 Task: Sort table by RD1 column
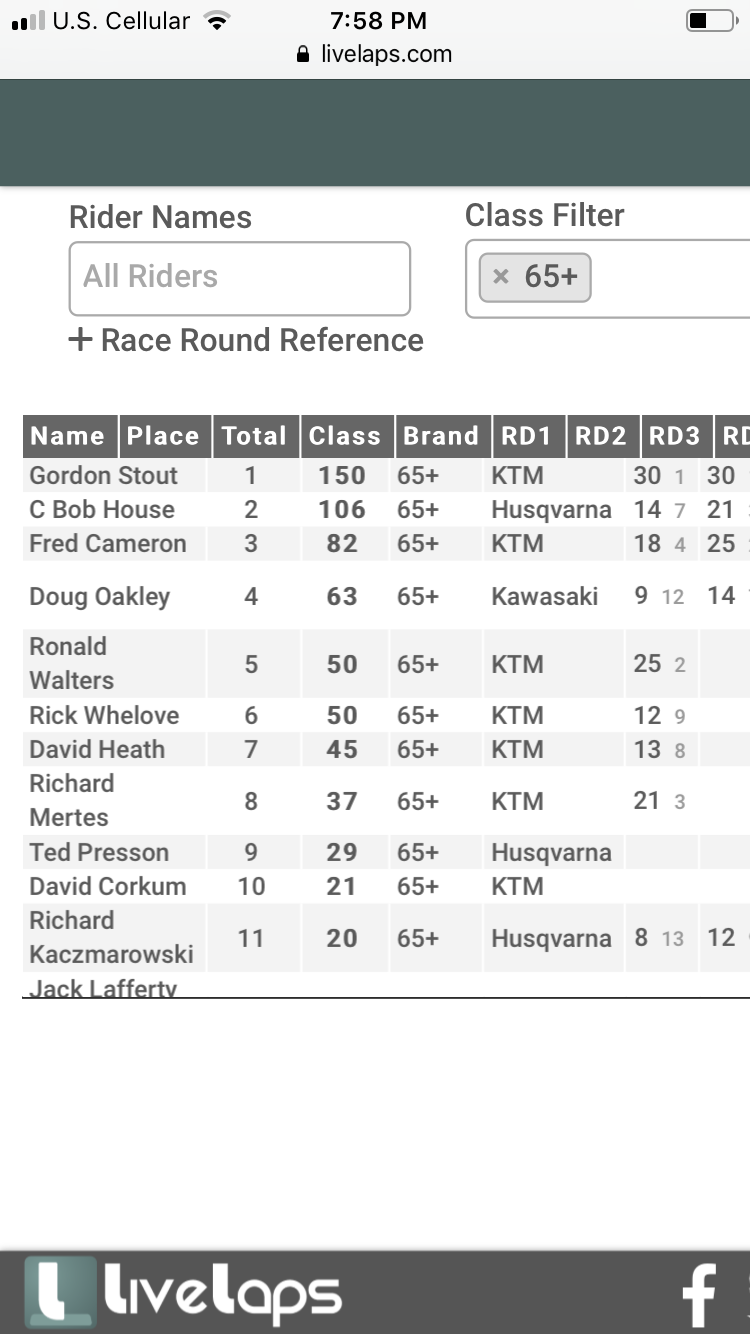pyautogui.click(x=527, y=436)
